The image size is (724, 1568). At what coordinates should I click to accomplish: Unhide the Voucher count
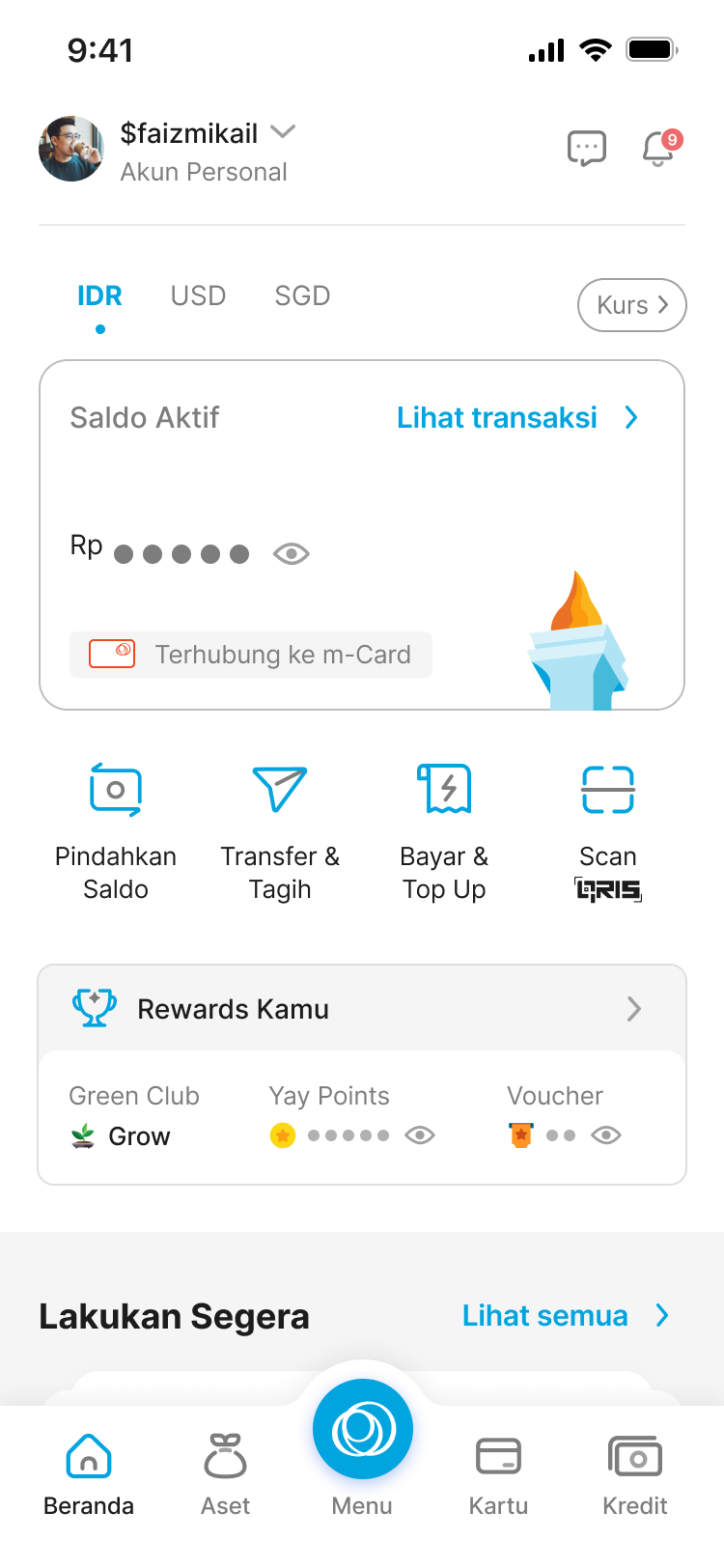[606, 1135]
